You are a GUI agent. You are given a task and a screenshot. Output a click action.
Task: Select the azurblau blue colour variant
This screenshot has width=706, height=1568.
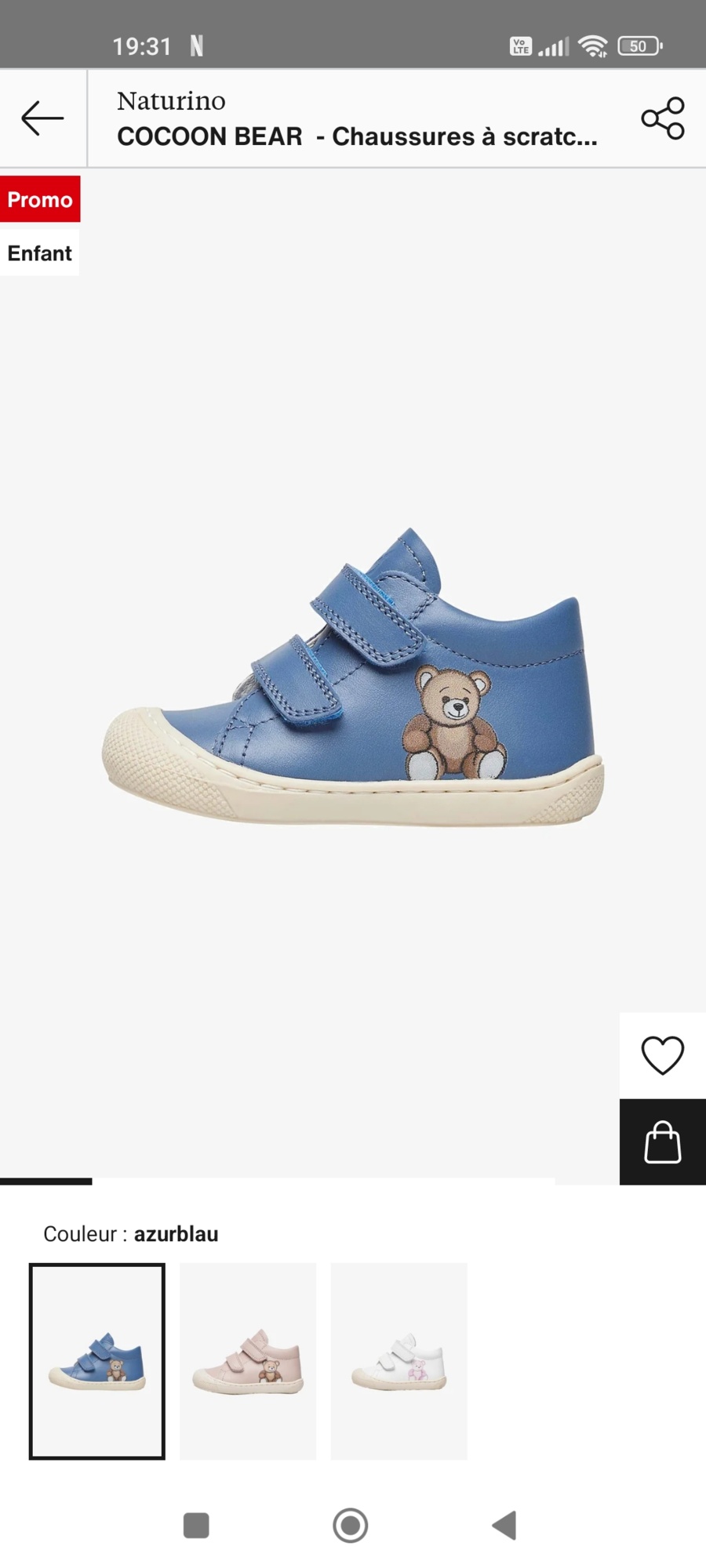click(x=97, y=1361)
